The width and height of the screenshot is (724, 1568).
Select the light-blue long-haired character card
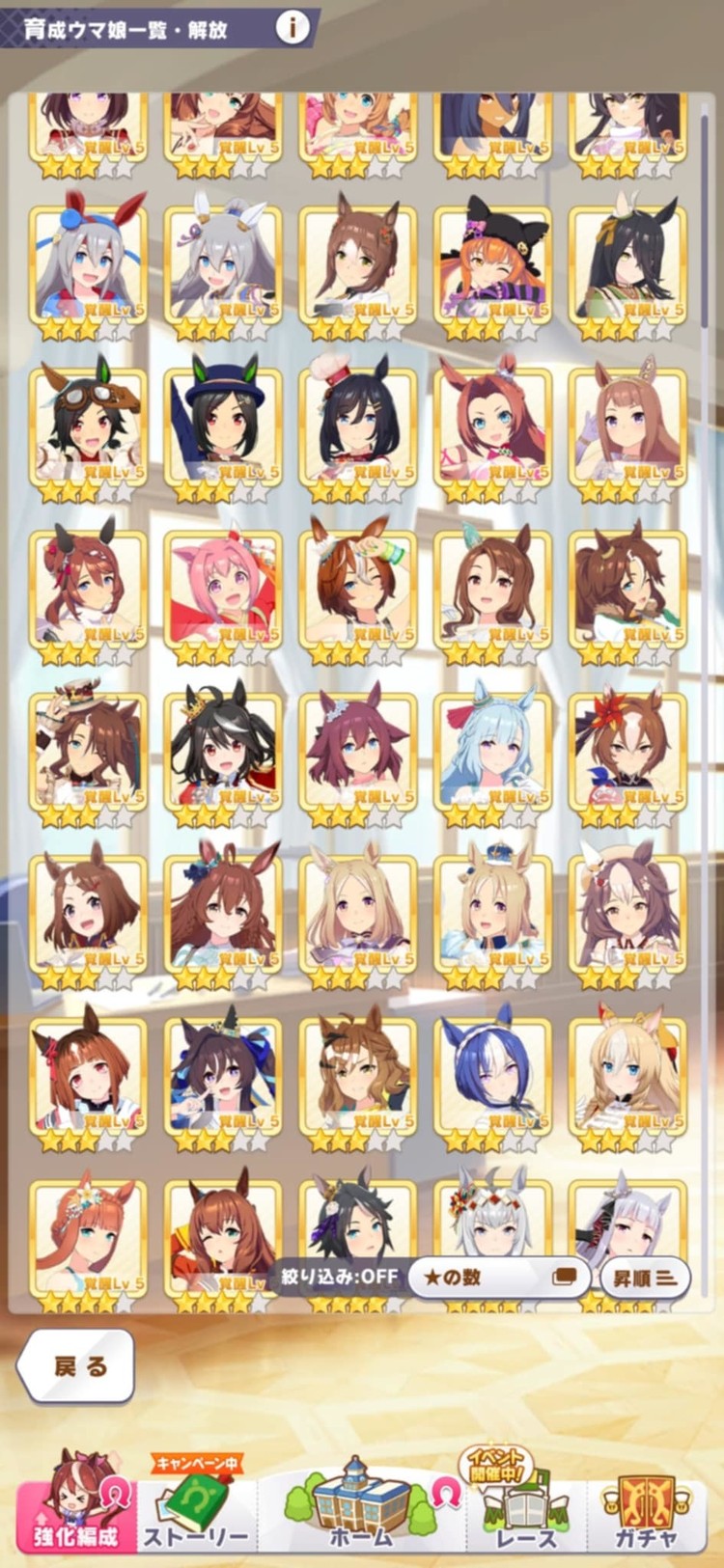tap(492, 753)
